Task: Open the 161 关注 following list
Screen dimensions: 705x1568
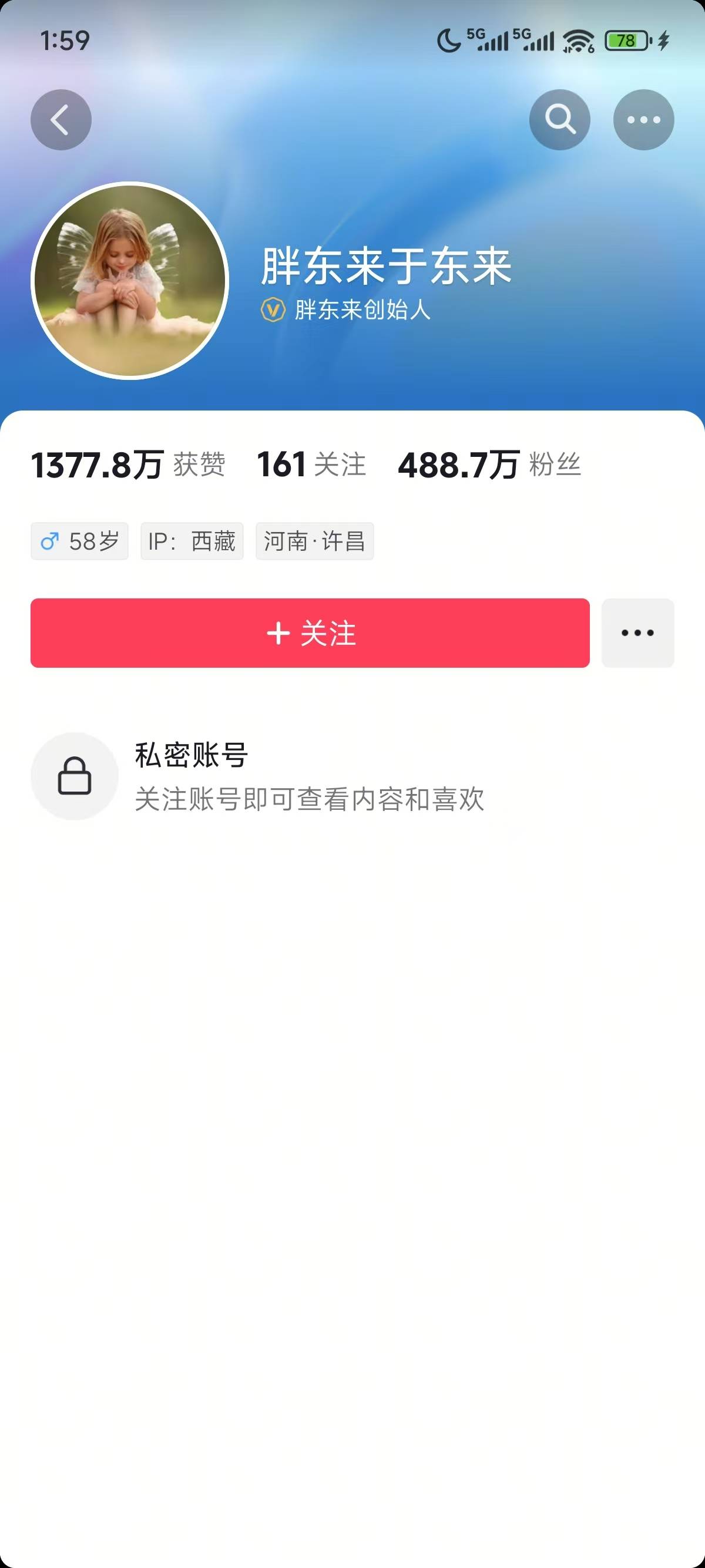Action: click(x=311, y=465)
